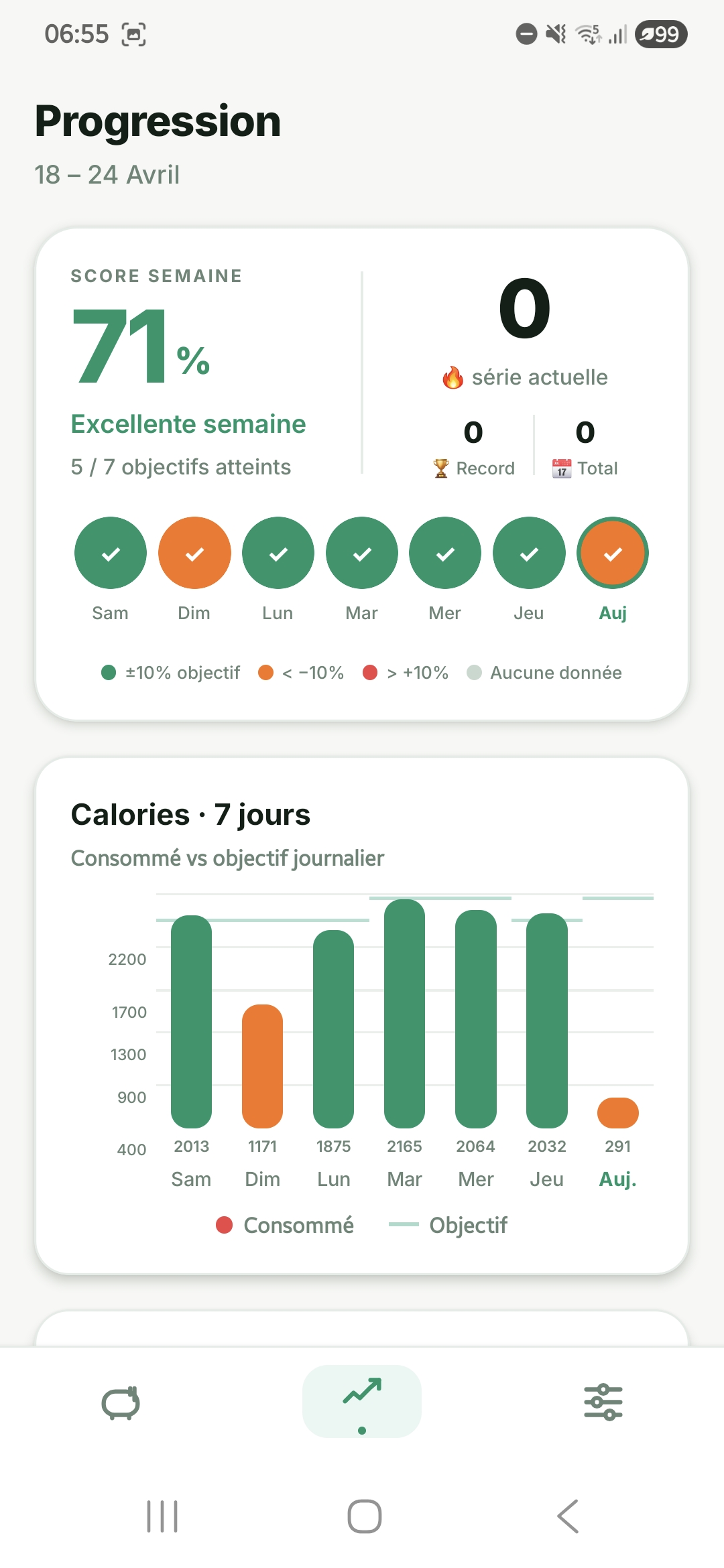Image resolution: width=724 pixels, height=1568 pixels.
Task: Select the Sam day circle
Action: click(x=111, y=553)
